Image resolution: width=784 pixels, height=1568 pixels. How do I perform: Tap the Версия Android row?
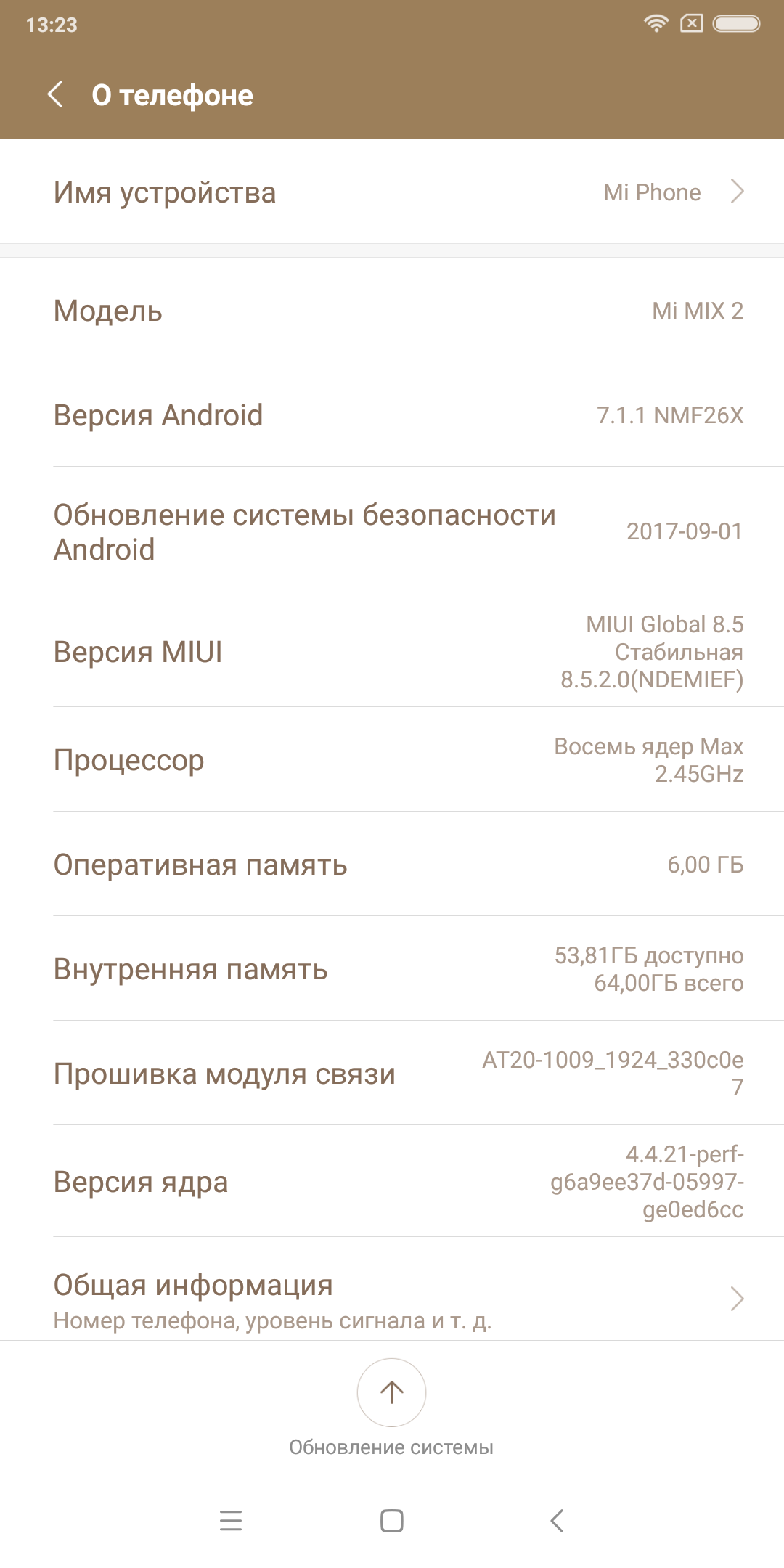(392, 415)
